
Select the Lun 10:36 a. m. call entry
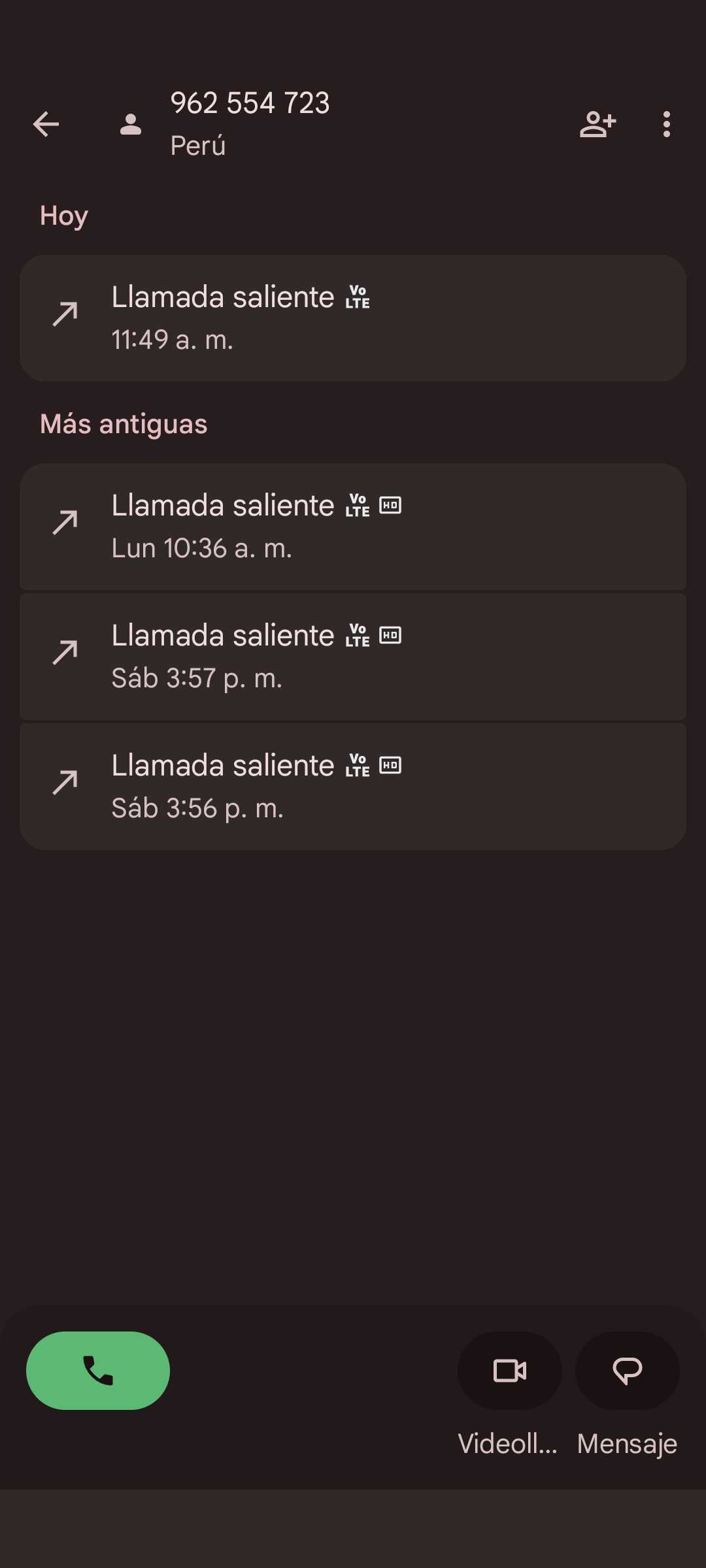[x=353, y=527]
